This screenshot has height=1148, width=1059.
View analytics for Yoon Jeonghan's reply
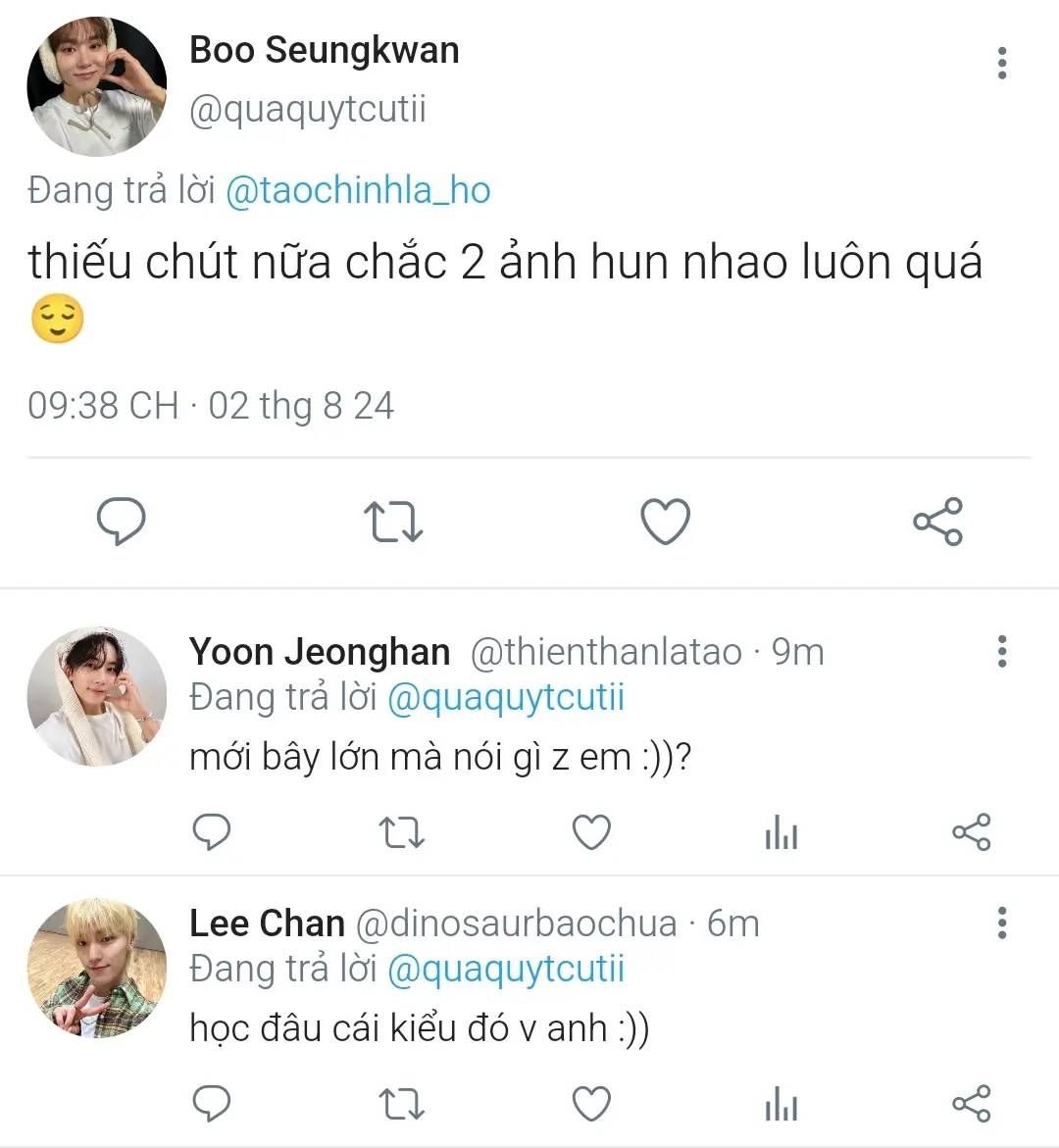[781, 832]
